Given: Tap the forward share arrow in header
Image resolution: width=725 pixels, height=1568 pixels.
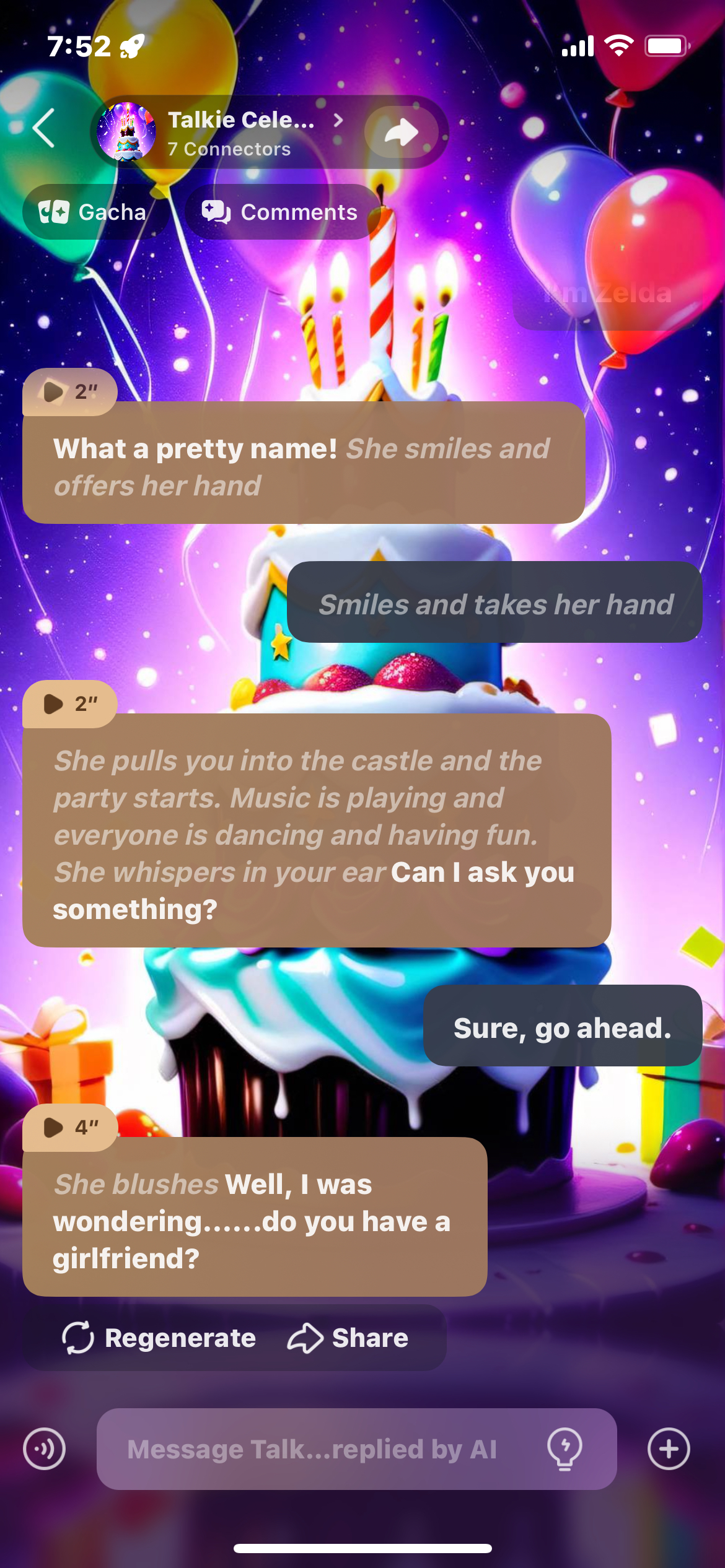Looking at the screenshot, I should point(401,132).
